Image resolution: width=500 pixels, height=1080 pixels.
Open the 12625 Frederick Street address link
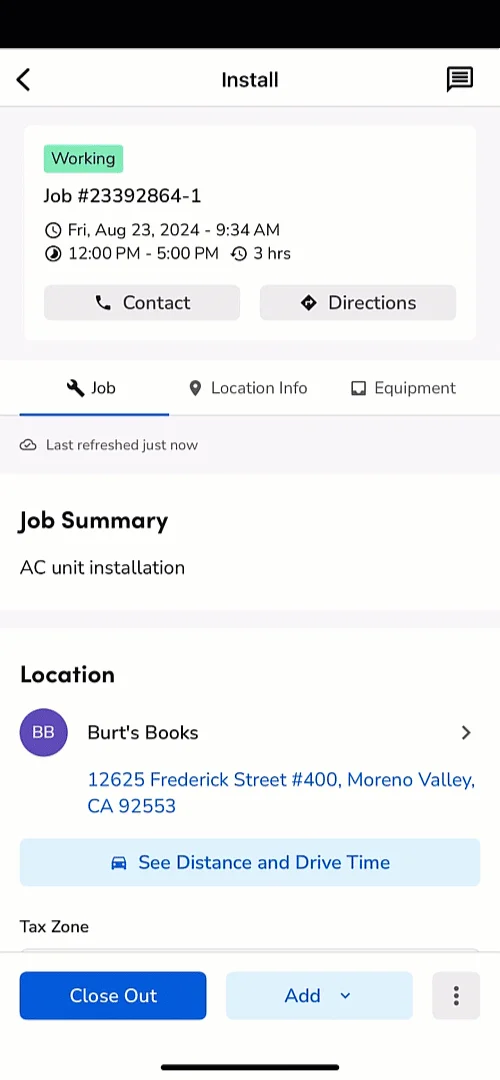click(281, 793)
